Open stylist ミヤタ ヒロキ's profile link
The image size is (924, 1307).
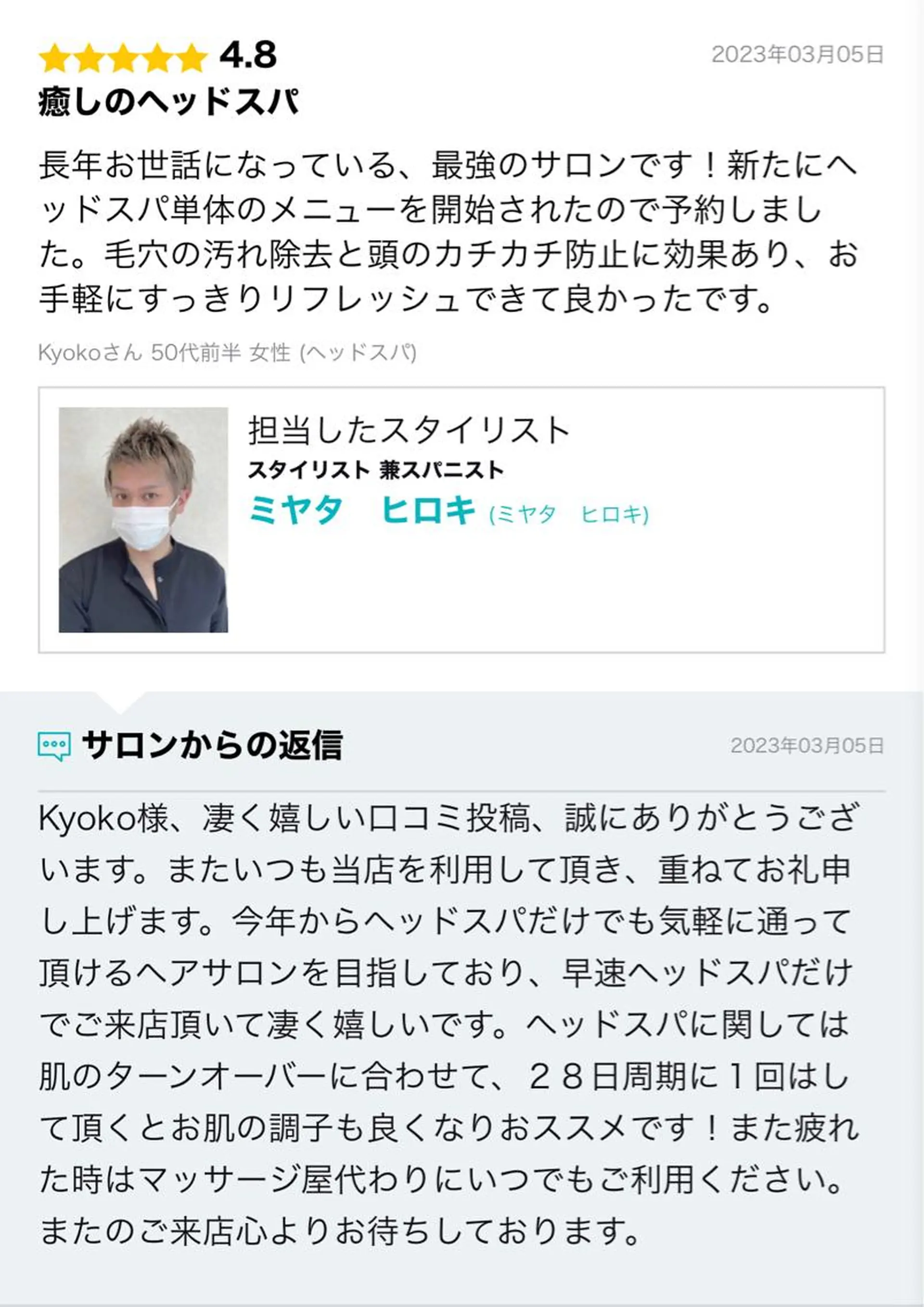click(362, 510)
